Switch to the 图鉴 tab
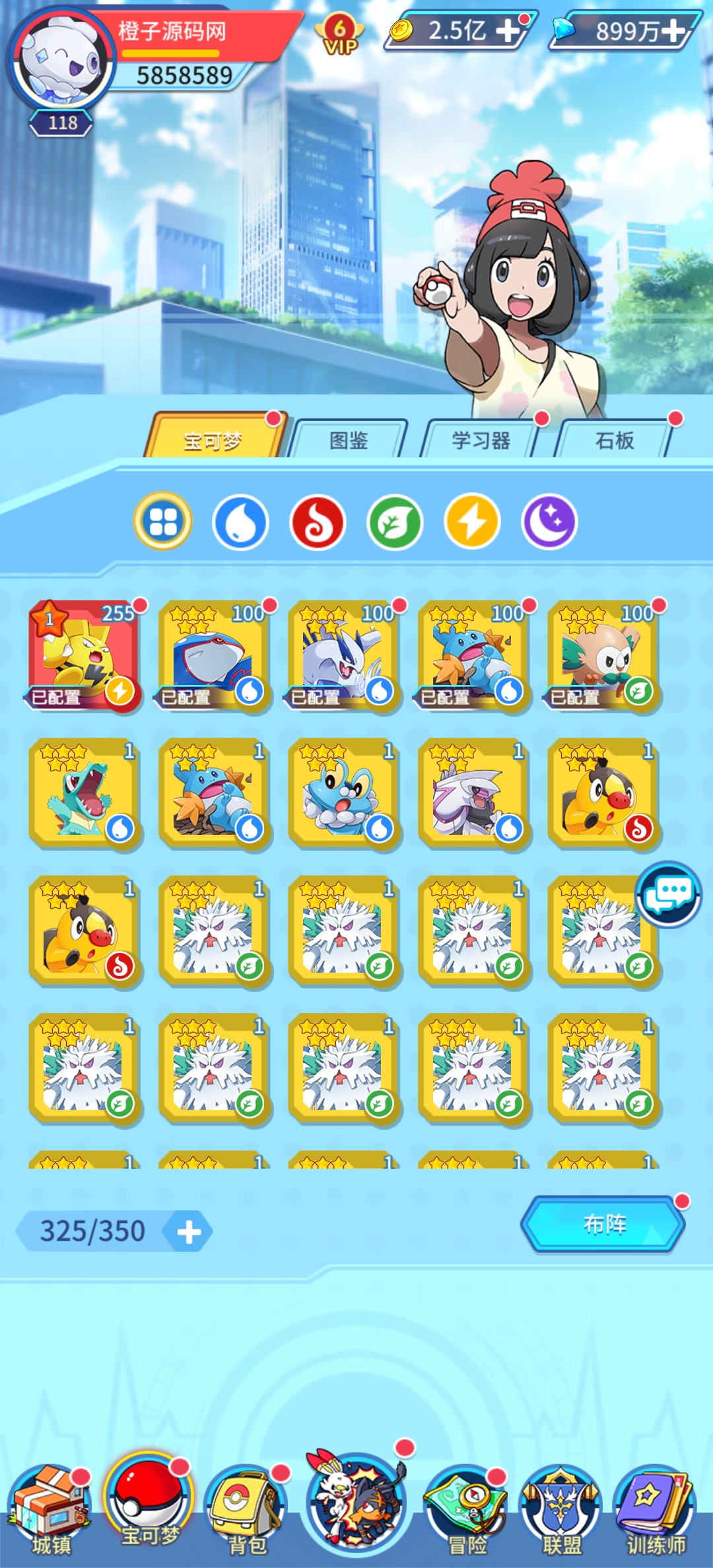The height and width of the screenshot is (1568, 713). (349, 440)
